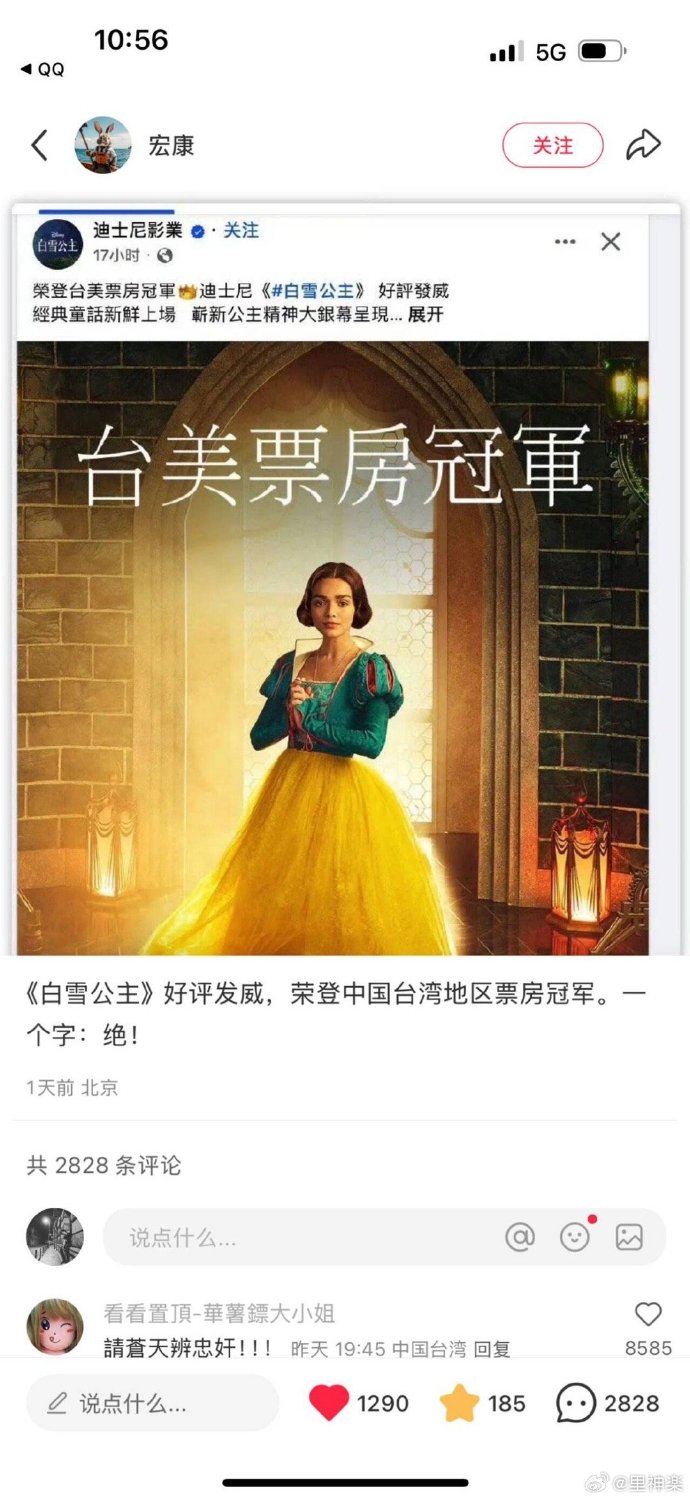The height and width of the screenshot is (1499, 690).
Task: Share this post via the arrow icon
Action: click(x=643, y=146)
